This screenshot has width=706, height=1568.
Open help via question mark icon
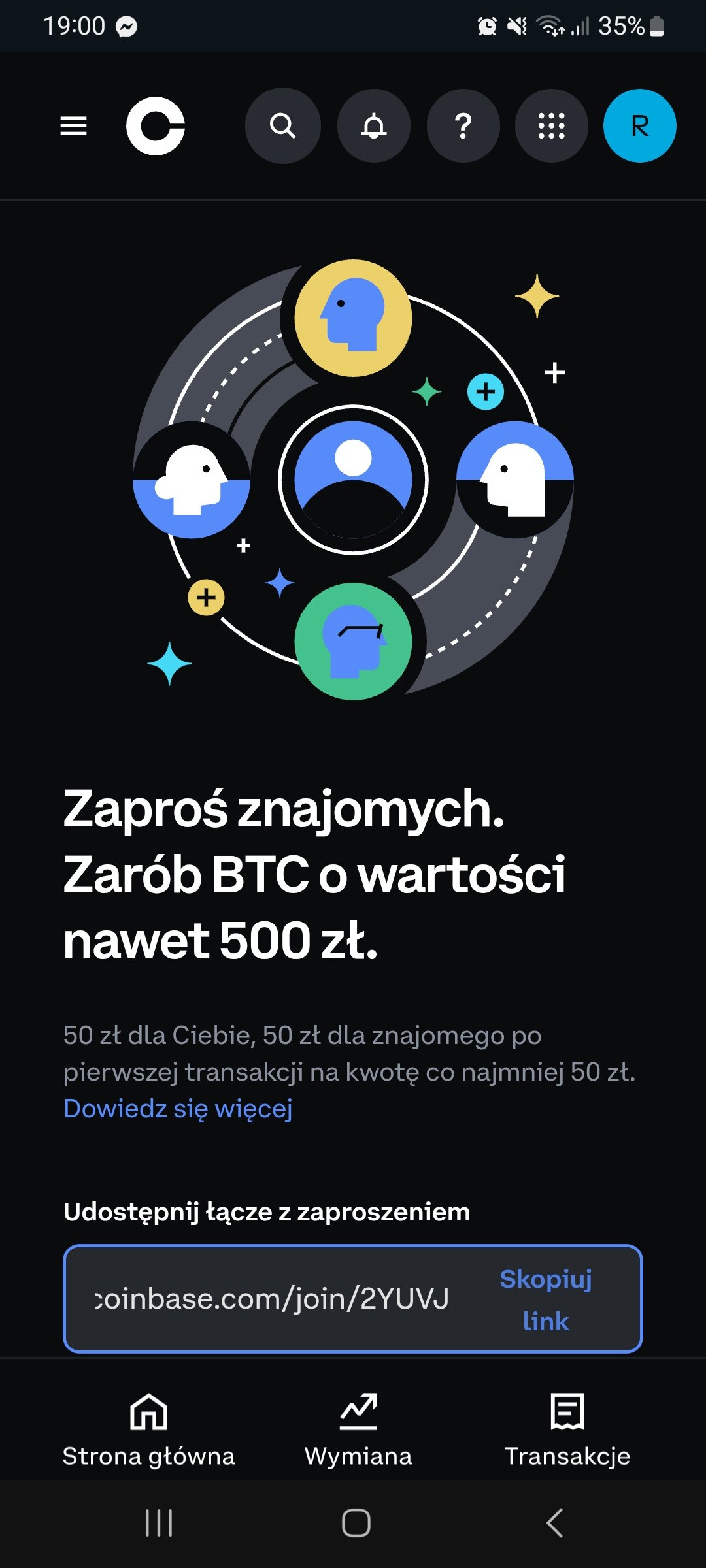463,125
